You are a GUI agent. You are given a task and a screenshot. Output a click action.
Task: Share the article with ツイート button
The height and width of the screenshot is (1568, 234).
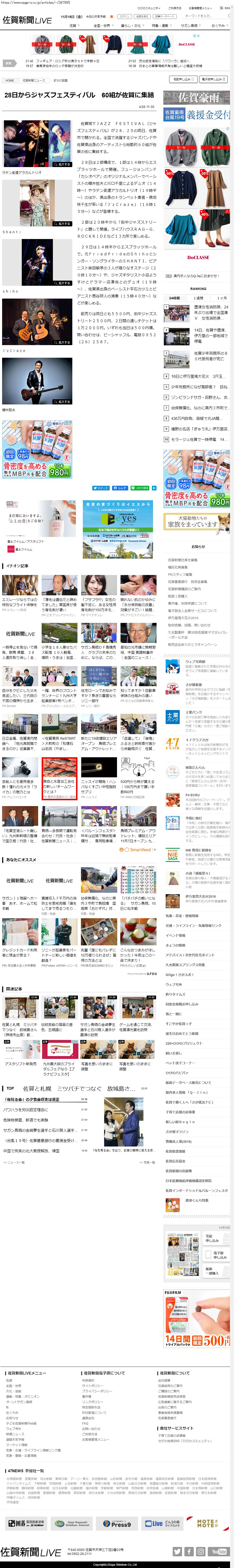pos(101,488)
